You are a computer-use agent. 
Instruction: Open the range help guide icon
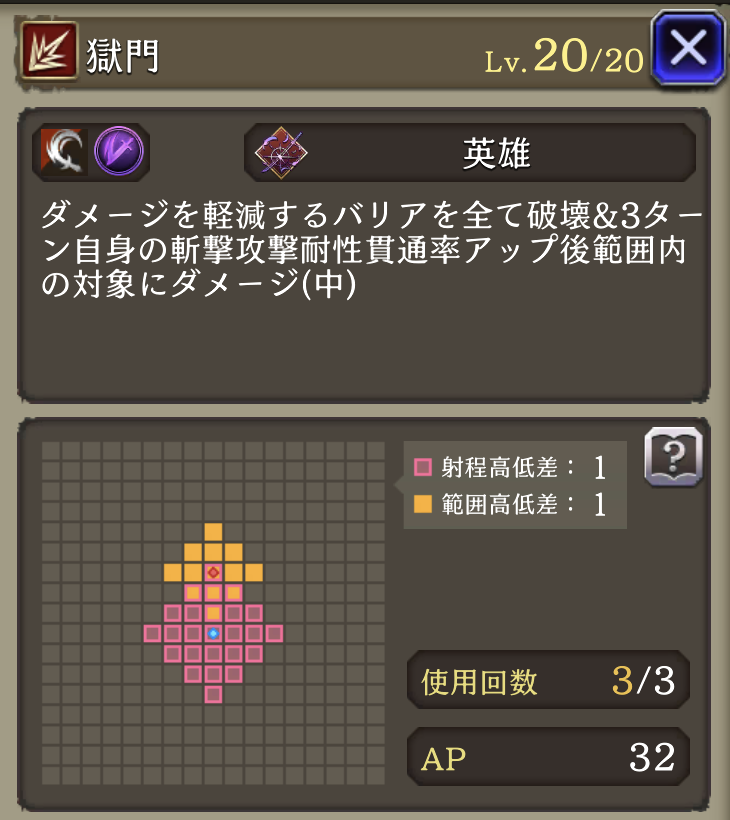673,459
